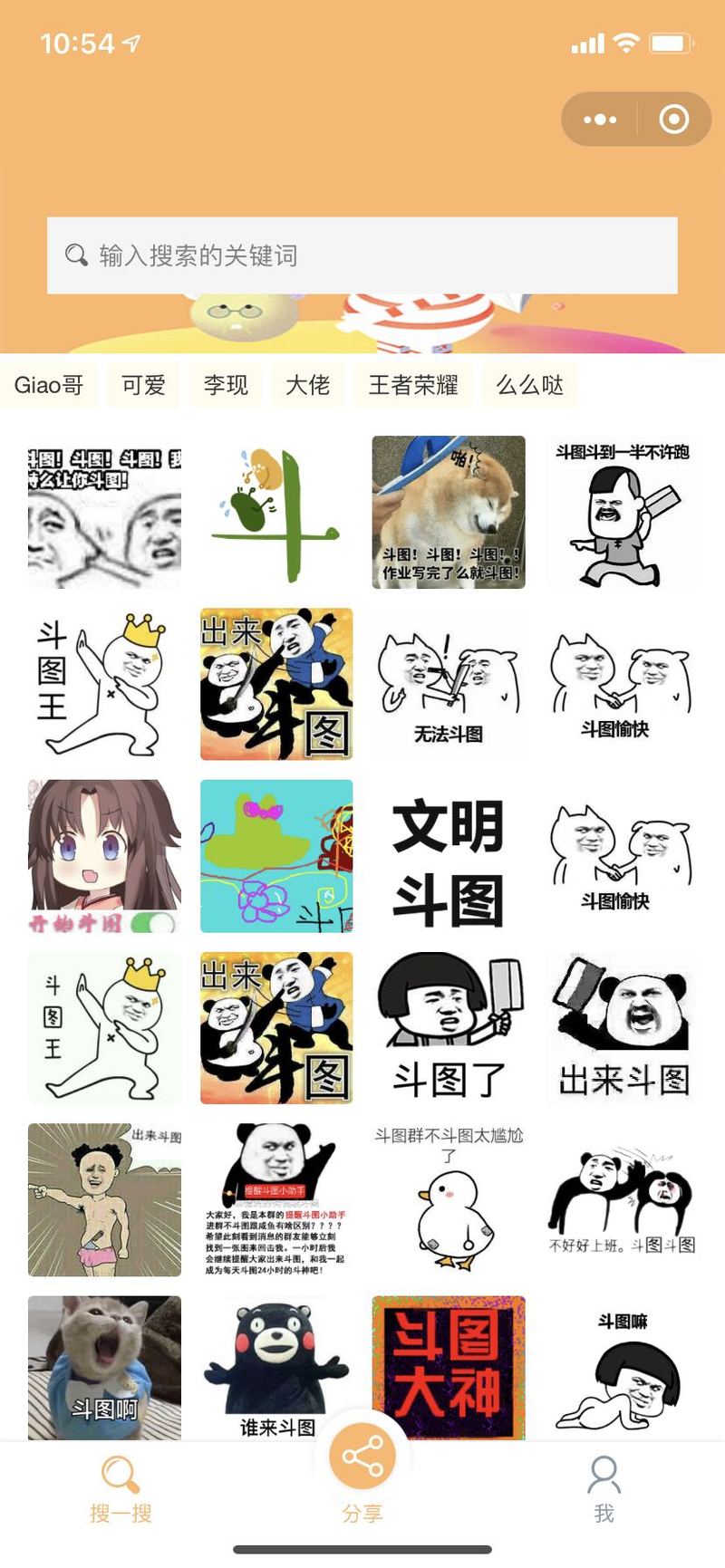Select the 可爱 tag chip
Image resolution: width=725 pixels, height=1568 pixels.
click(x=143, y=385)
